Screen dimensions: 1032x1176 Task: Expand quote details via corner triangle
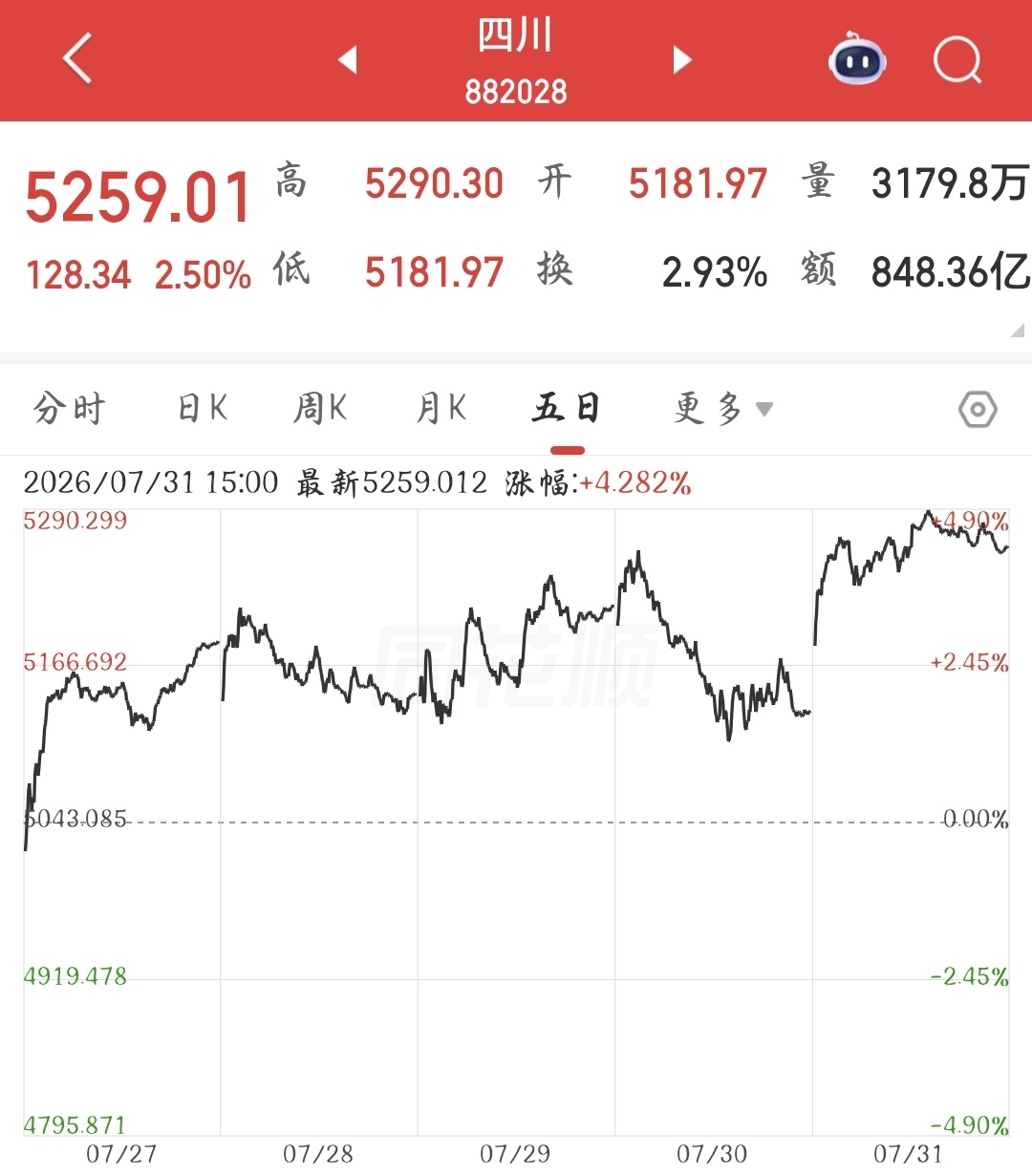1017,331
